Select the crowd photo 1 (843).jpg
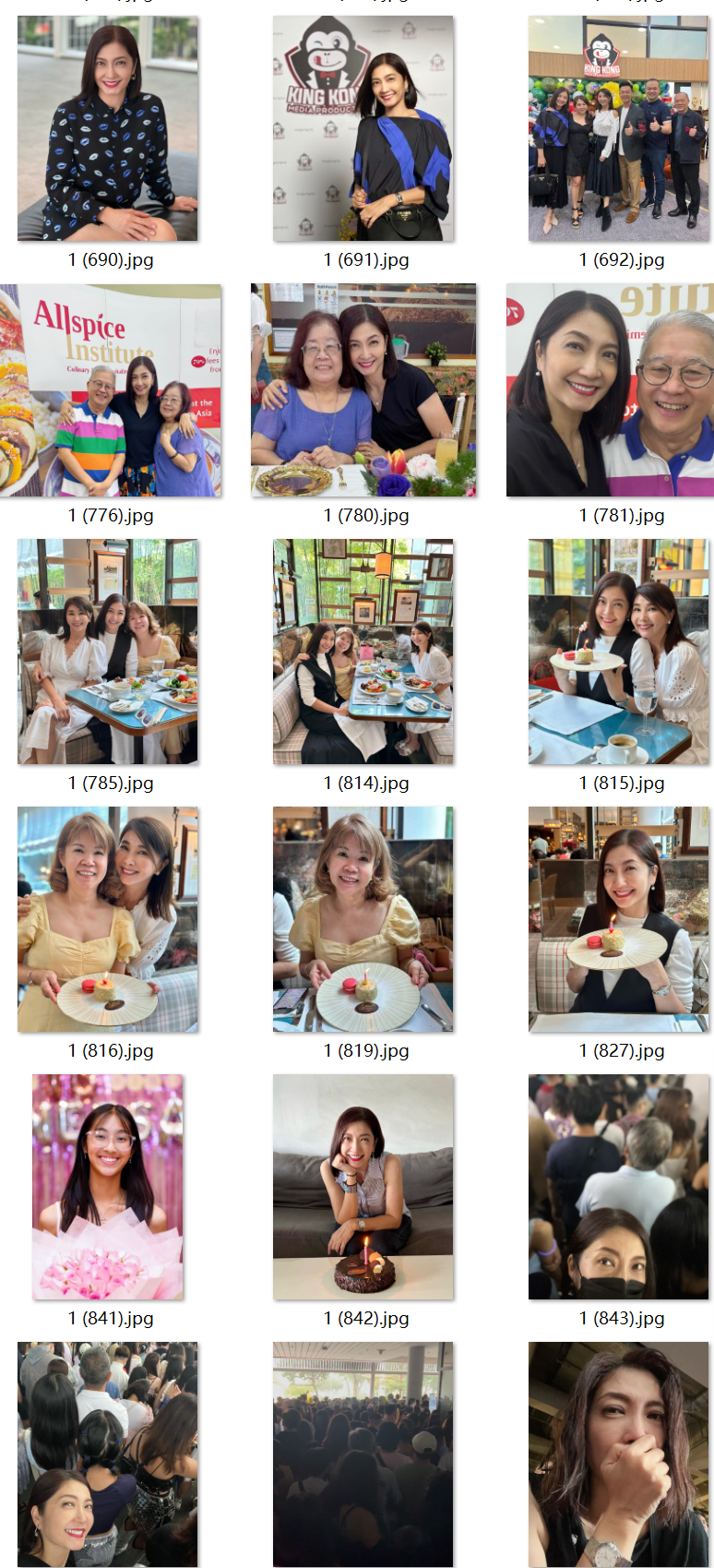The height and width of the screenshot is (1568, 714). click(x=618, y=1187)
